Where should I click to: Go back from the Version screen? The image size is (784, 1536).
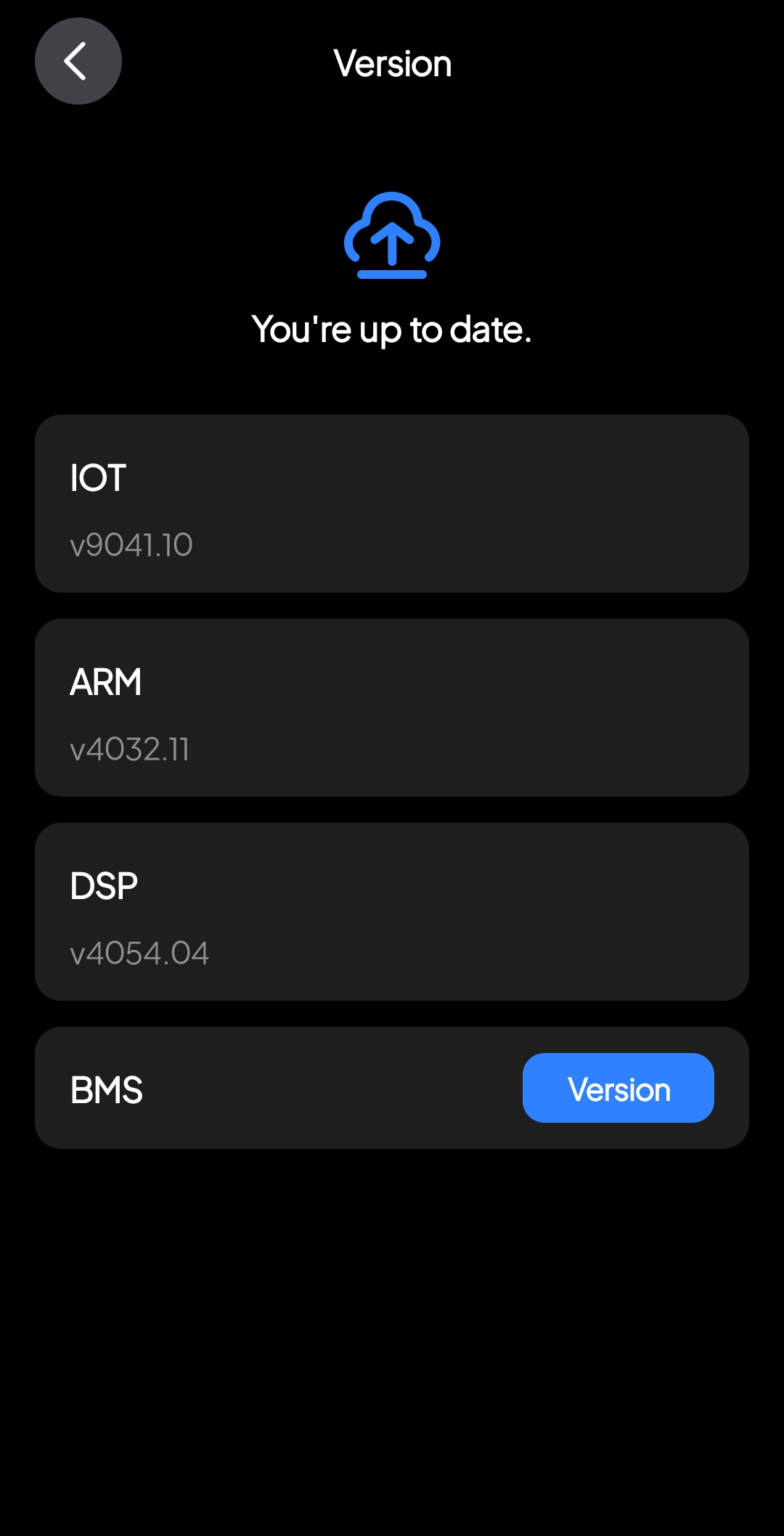click(x=78, y=61)
